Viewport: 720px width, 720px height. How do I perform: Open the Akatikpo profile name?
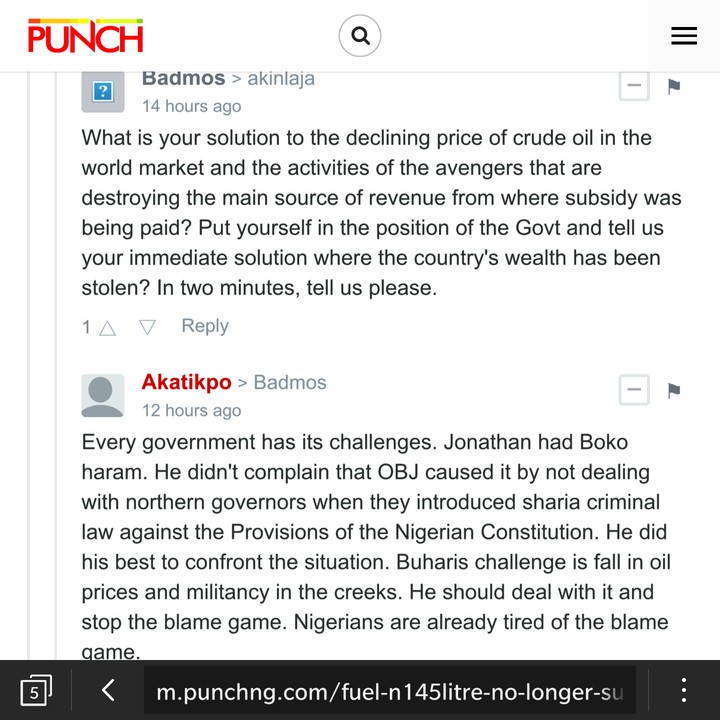pyautogui.click(x=186, y=382)
